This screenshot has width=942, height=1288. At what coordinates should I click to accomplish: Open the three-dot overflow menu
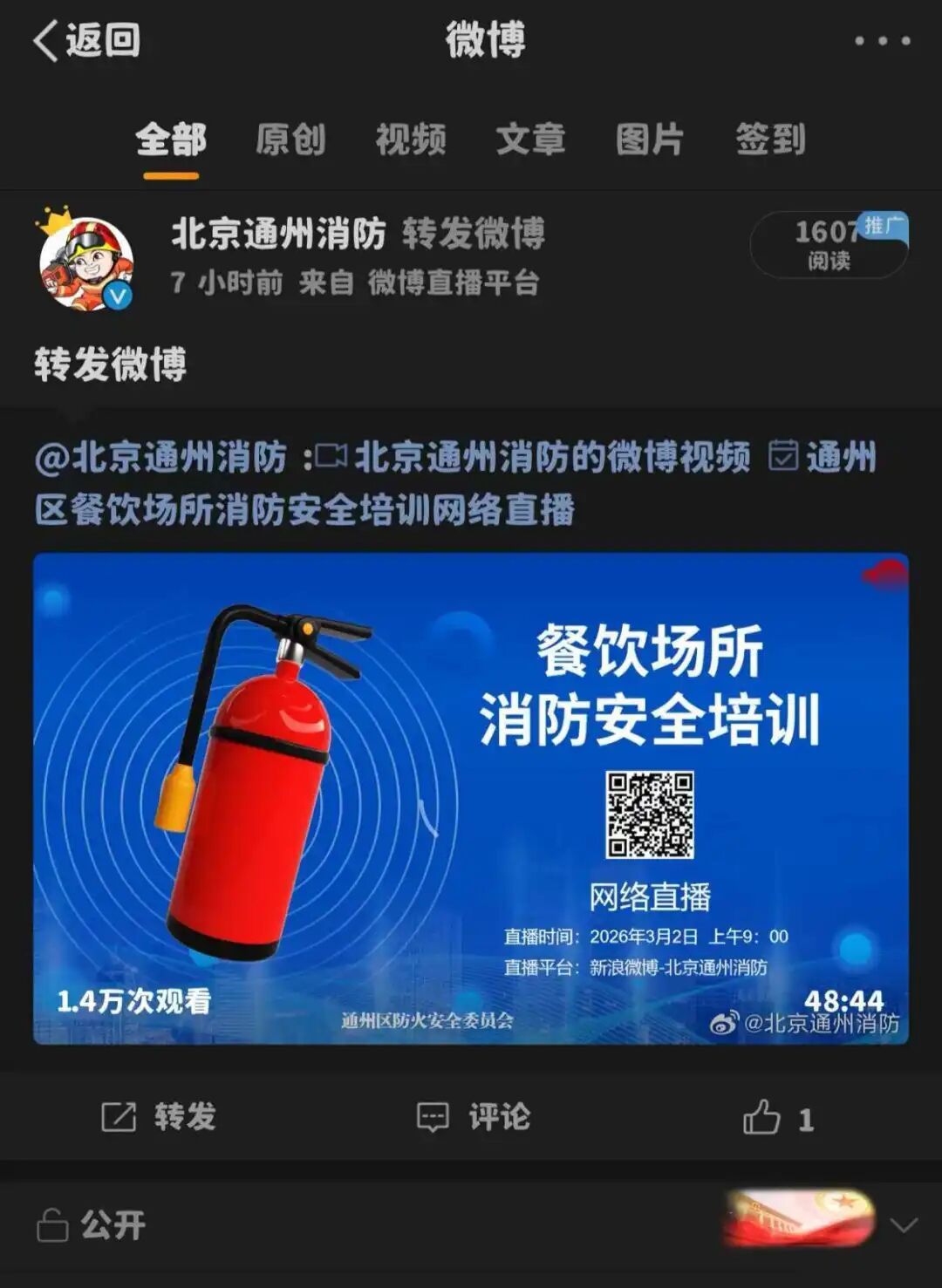pyautogui.click(x=882, y=41)
